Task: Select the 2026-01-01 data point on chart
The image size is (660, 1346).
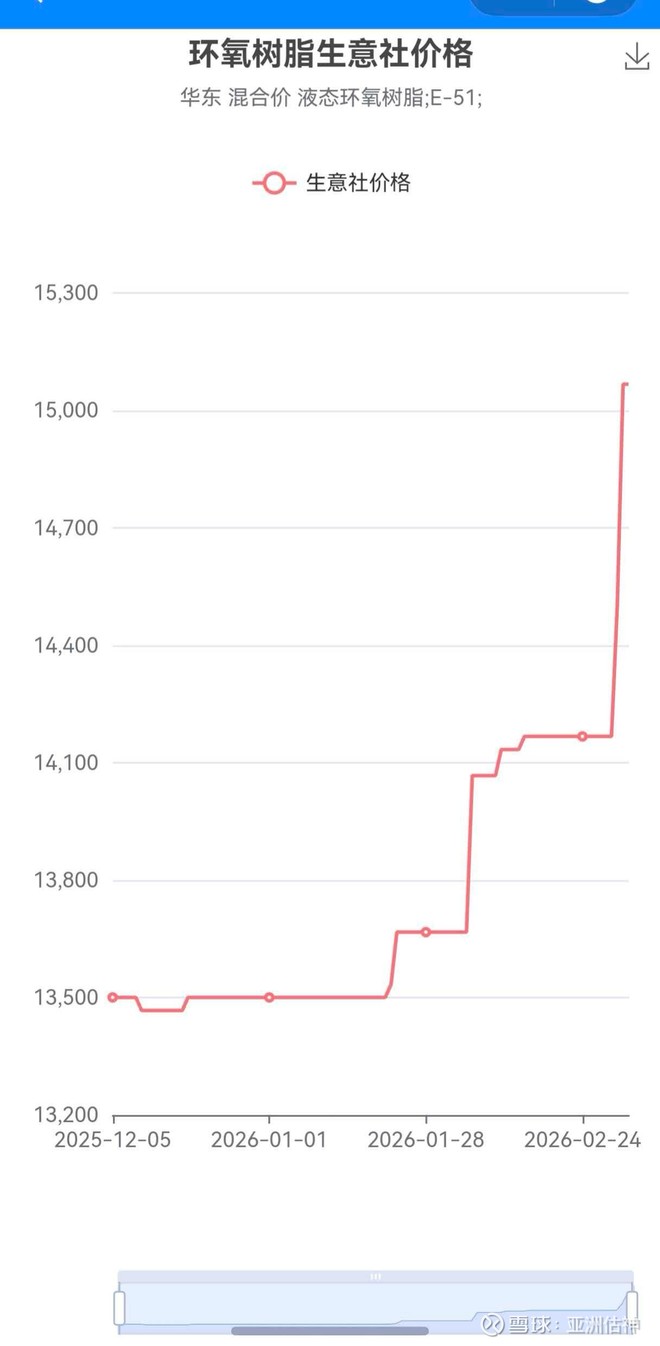Action: click(x=269, y=997)
